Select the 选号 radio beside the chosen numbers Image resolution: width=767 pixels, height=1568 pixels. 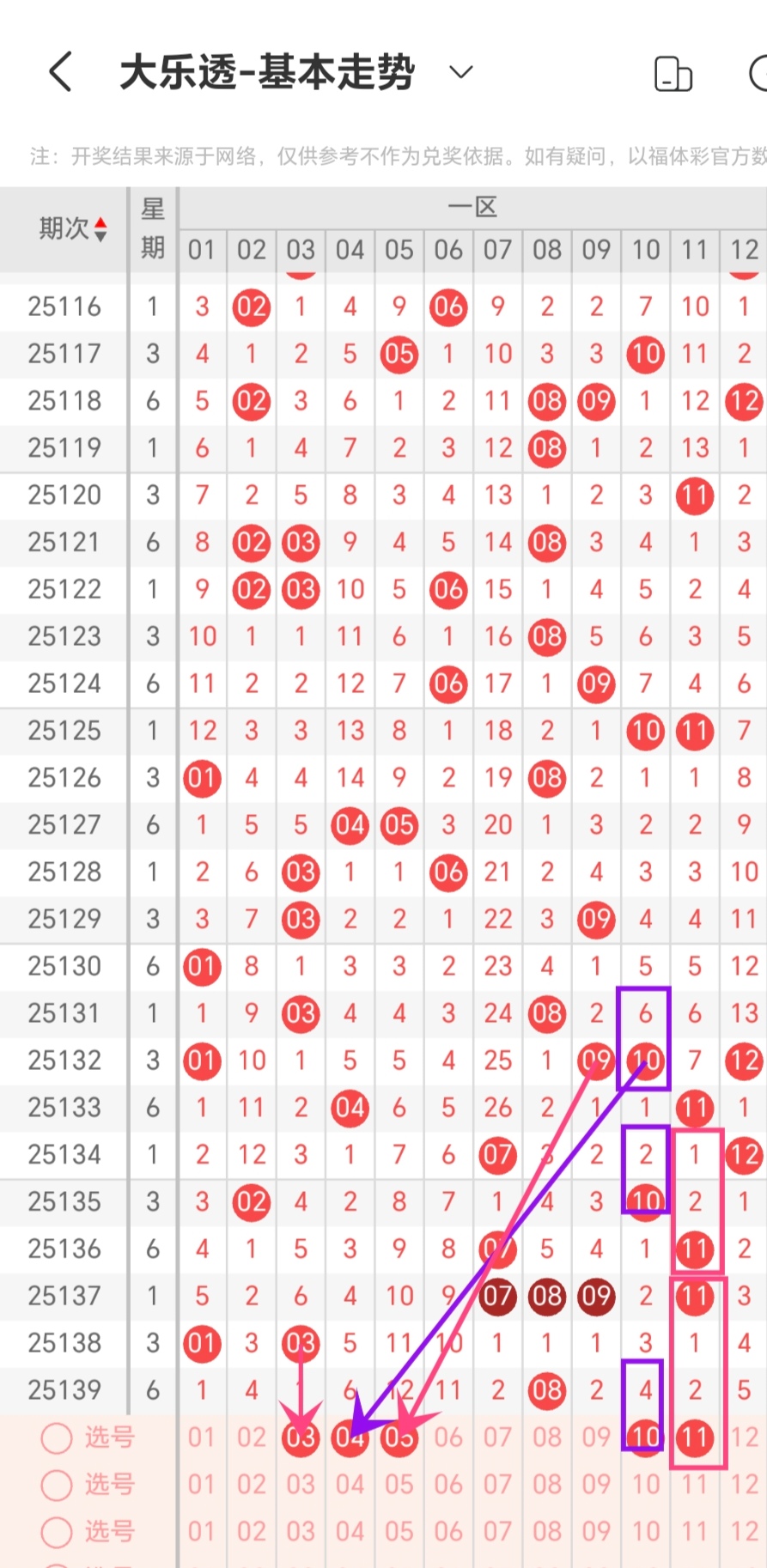(57, 1438)
